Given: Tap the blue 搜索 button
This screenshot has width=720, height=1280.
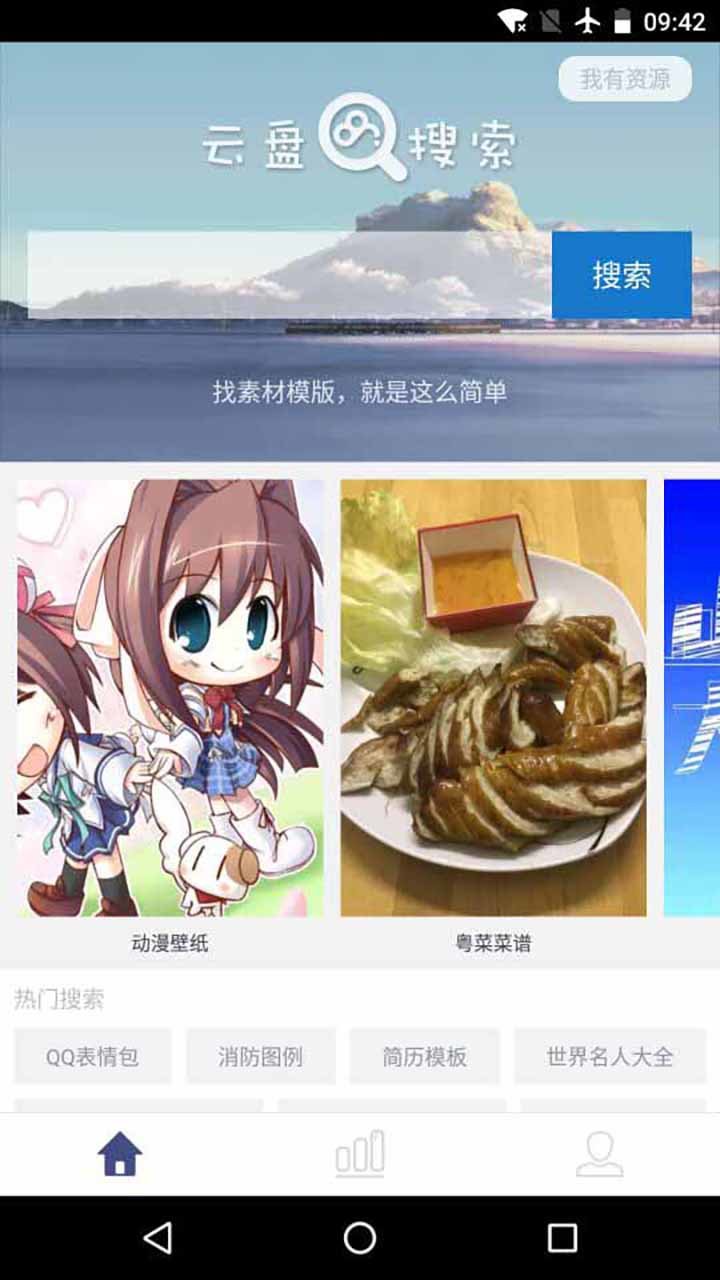Looking at the screenshot, I should pos(622,275).
